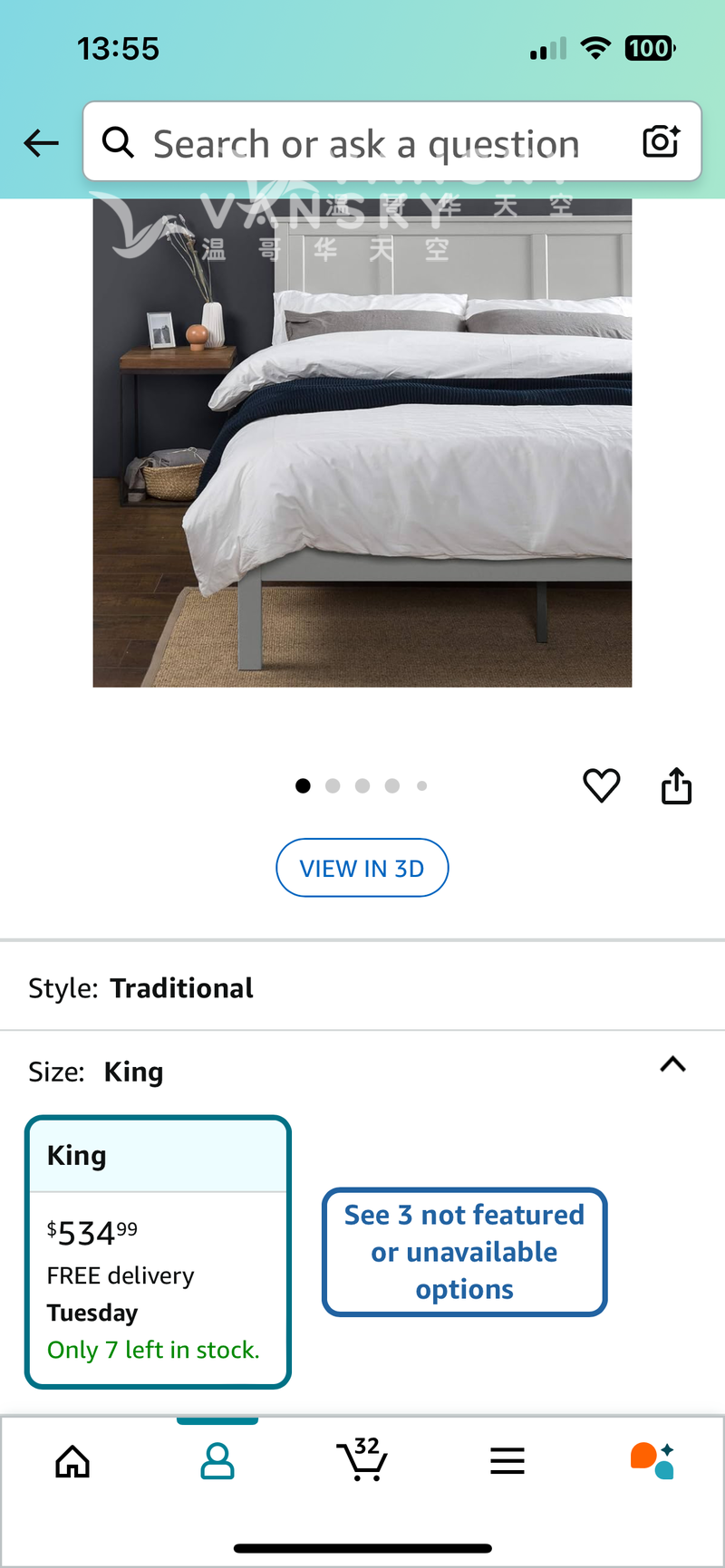Share this product listing
725x1568 pixels.
[676, 785]
